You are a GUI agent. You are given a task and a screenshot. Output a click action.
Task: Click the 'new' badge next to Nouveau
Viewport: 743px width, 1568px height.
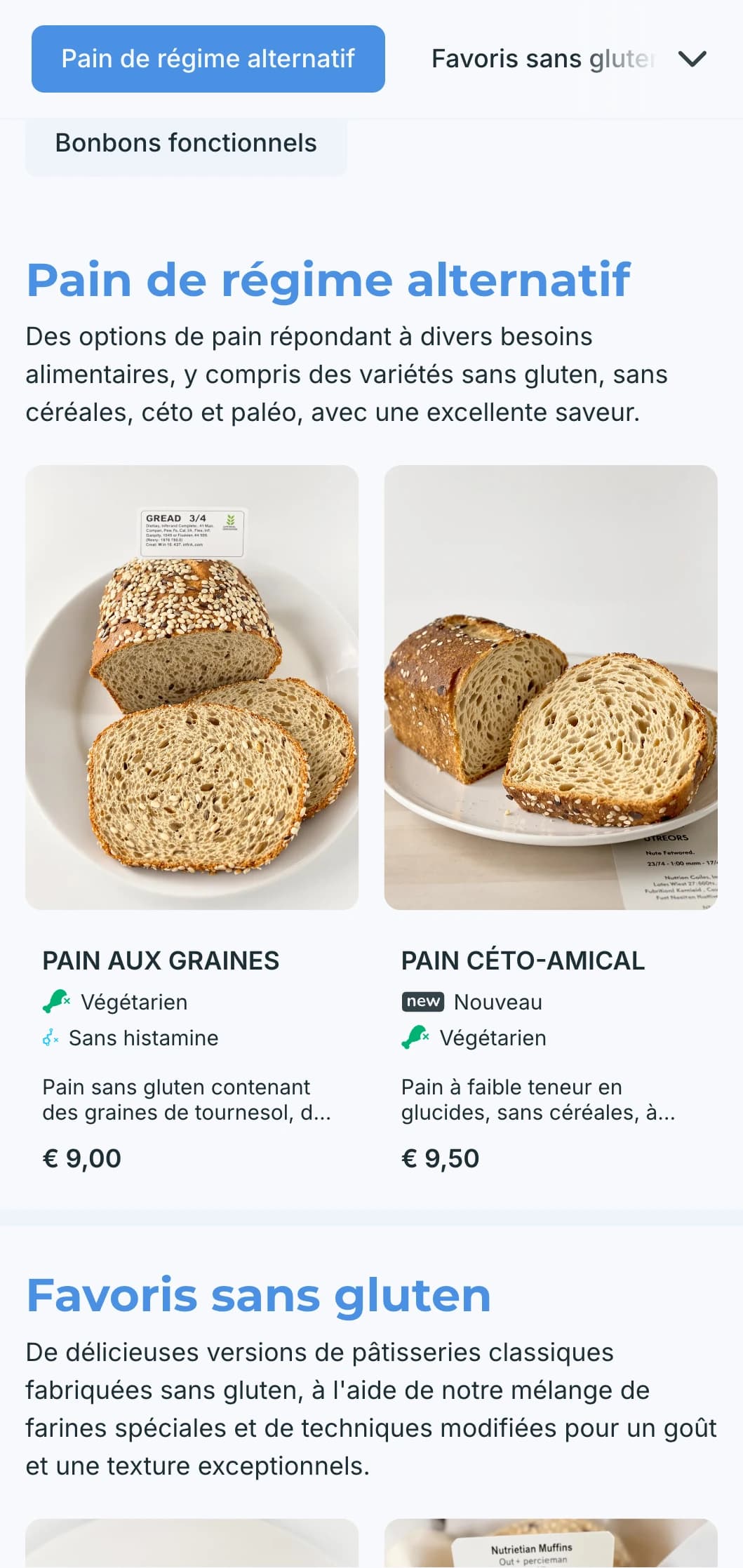tap(424, 1002)
